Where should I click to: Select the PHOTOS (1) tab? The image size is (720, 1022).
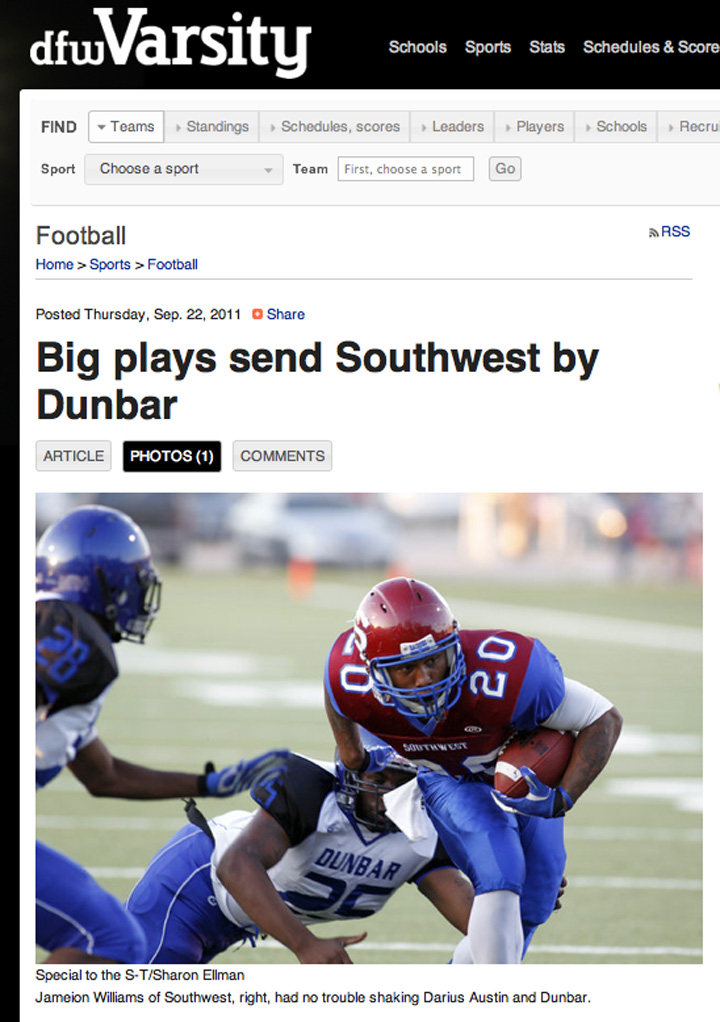pyautogui.click(x=172, y=456)
